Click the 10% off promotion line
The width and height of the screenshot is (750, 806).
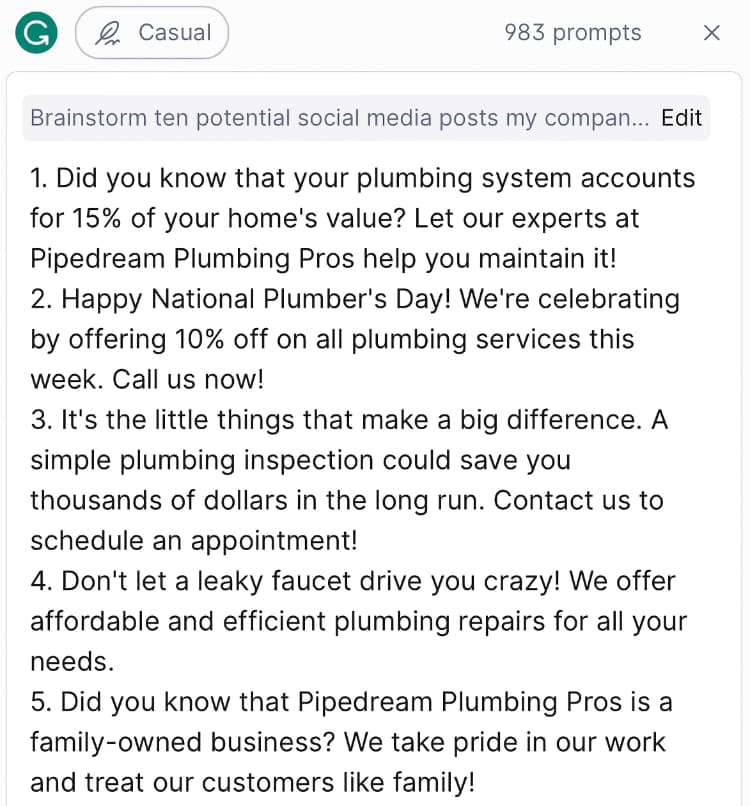click(332, 338)
